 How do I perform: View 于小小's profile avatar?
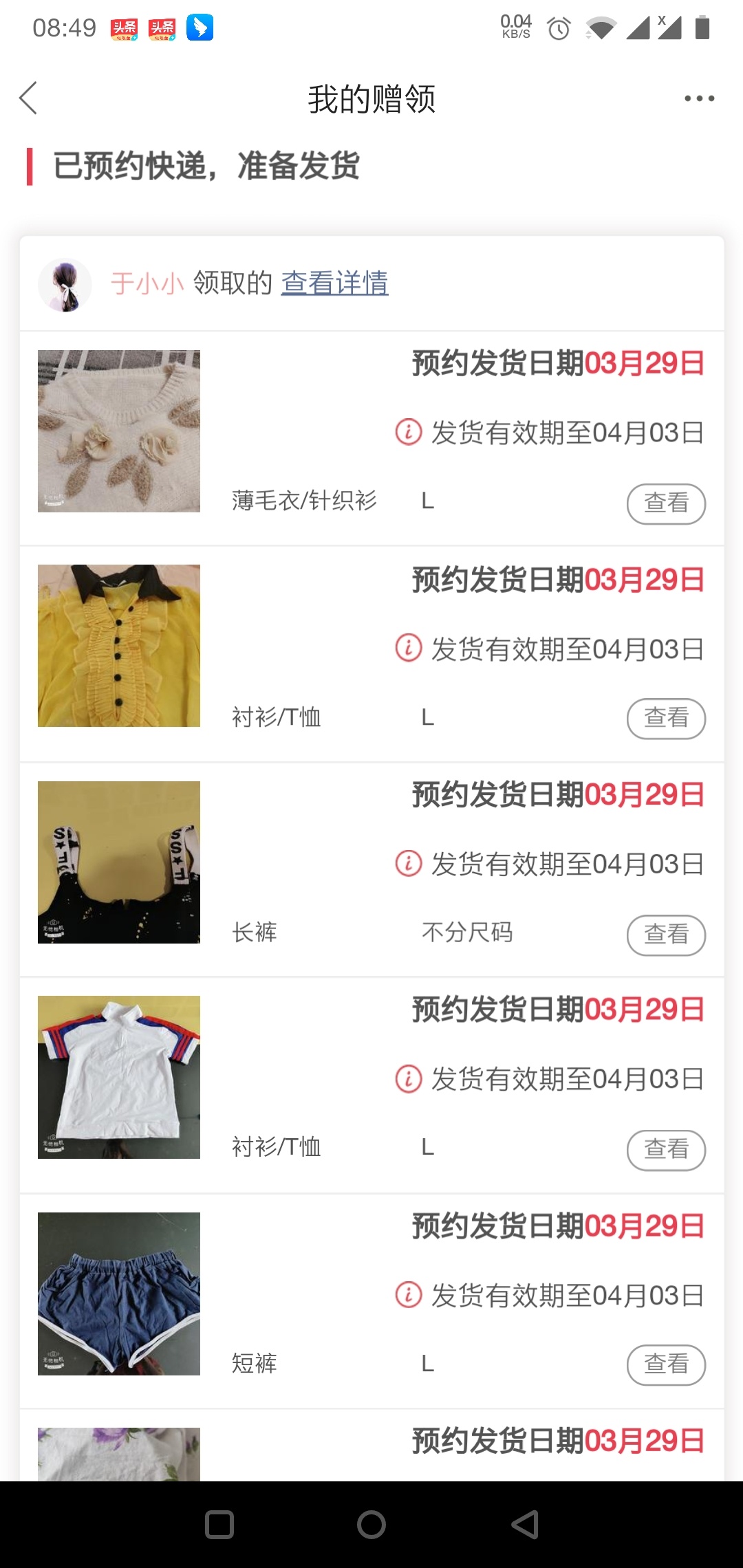pyautogui.click(x=65, y=285)
